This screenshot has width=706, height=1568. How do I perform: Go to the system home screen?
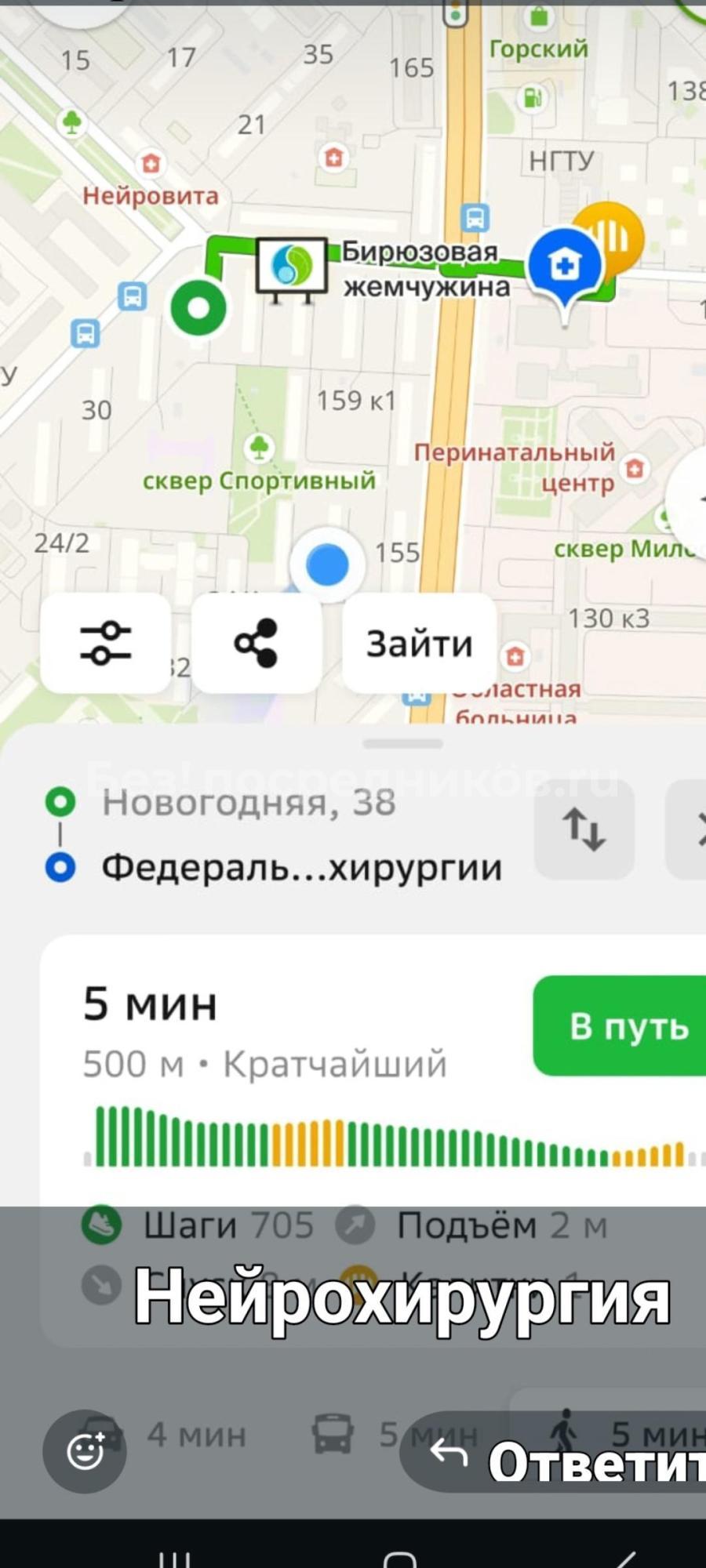point(400,1557)
